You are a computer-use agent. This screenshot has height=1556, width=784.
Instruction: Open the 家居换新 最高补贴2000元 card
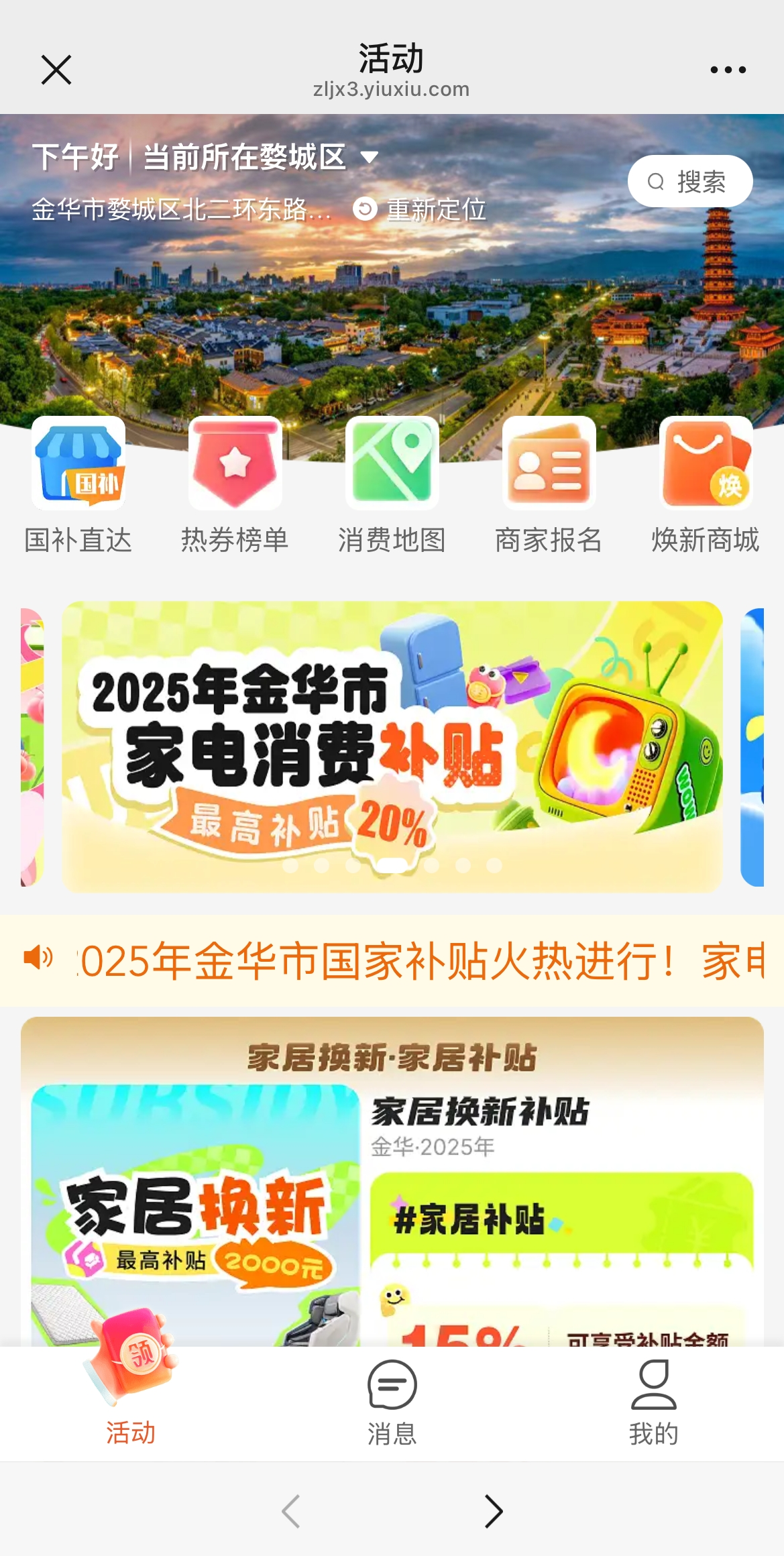195,1214
